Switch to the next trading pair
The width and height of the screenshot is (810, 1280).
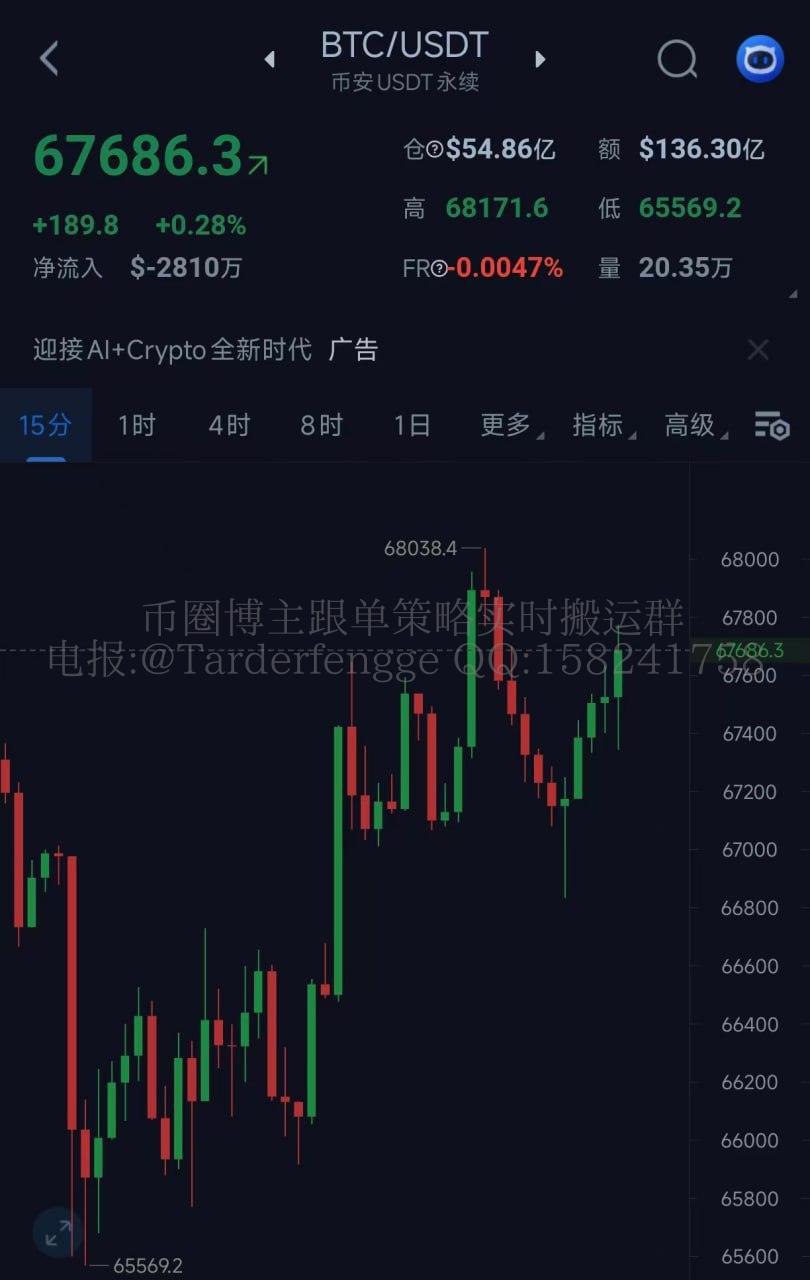(541, 59)
